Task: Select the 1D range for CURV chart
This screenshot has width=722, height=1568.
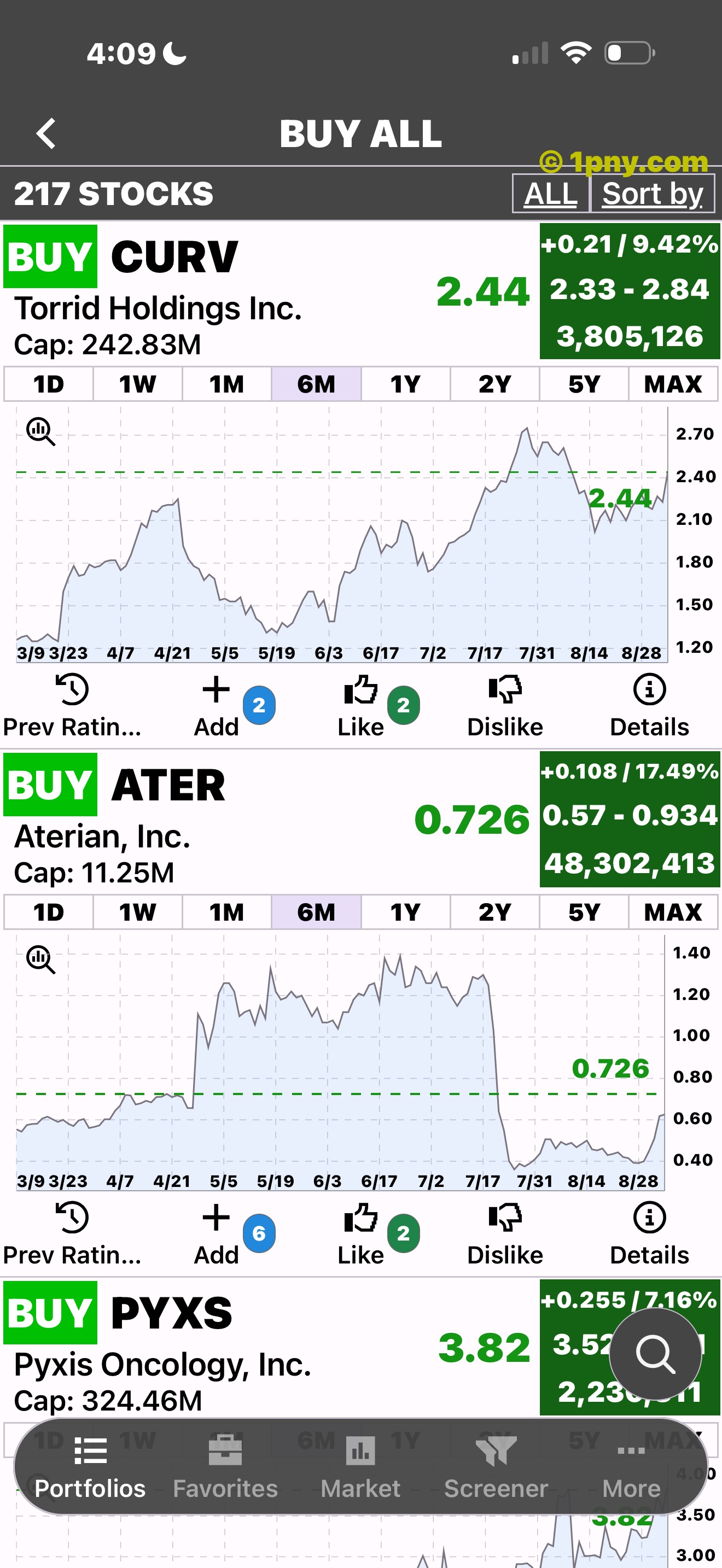Action: click(49, 384)
